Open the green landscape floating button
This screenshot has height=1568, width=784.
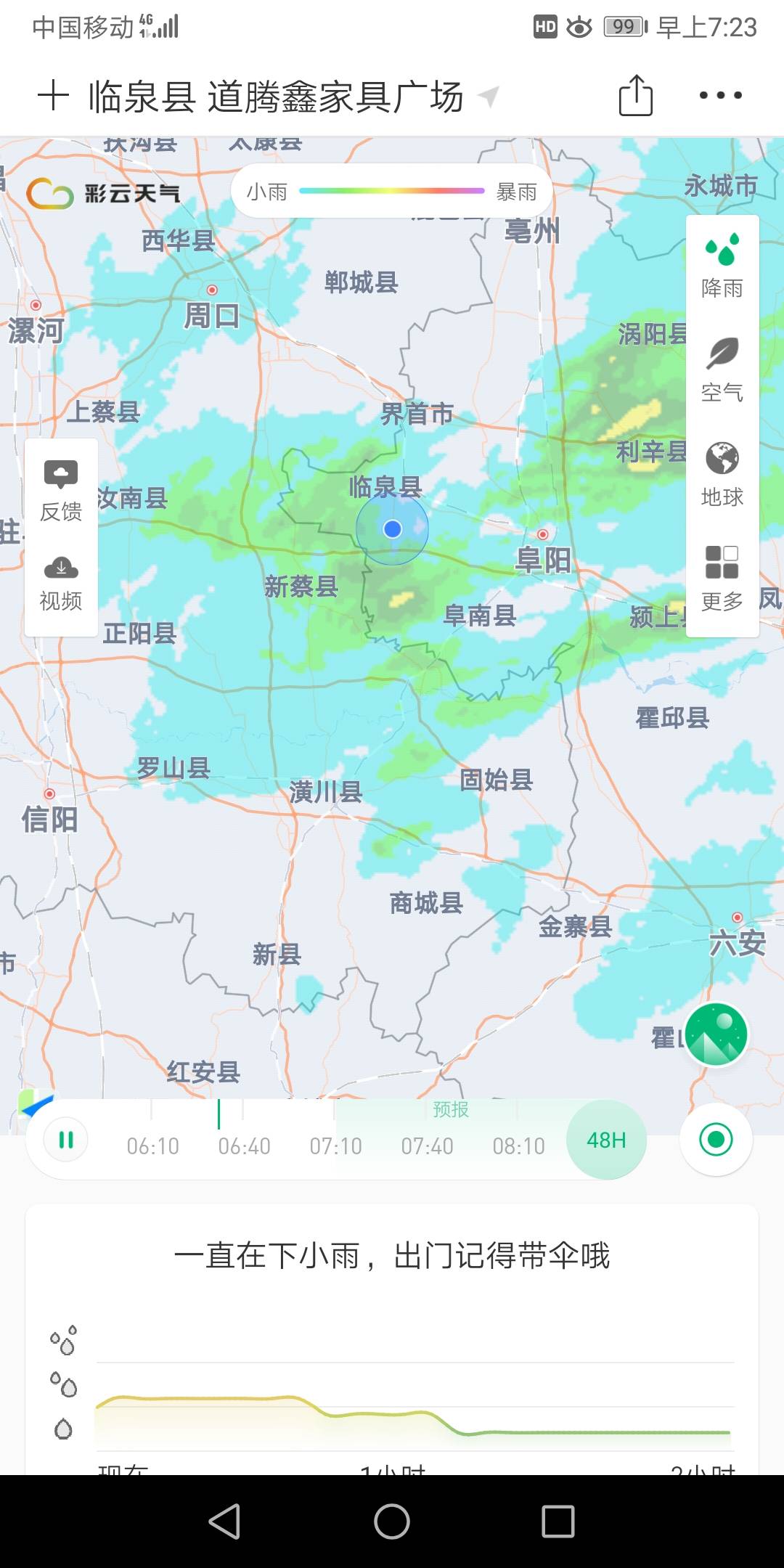click(x=716, y=1034)
